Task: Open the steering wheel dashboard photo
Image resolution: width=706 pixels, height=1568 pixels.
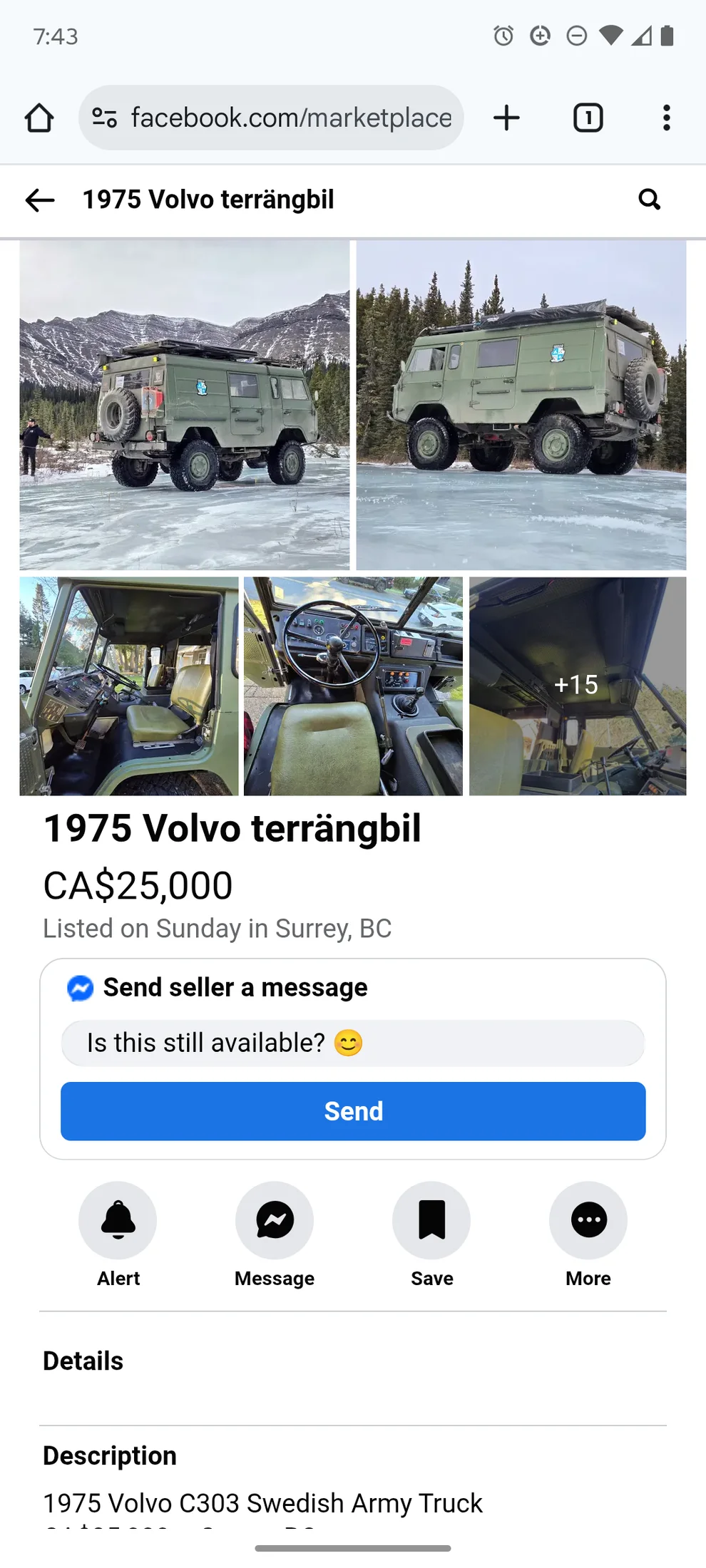Action: [353, 686]
